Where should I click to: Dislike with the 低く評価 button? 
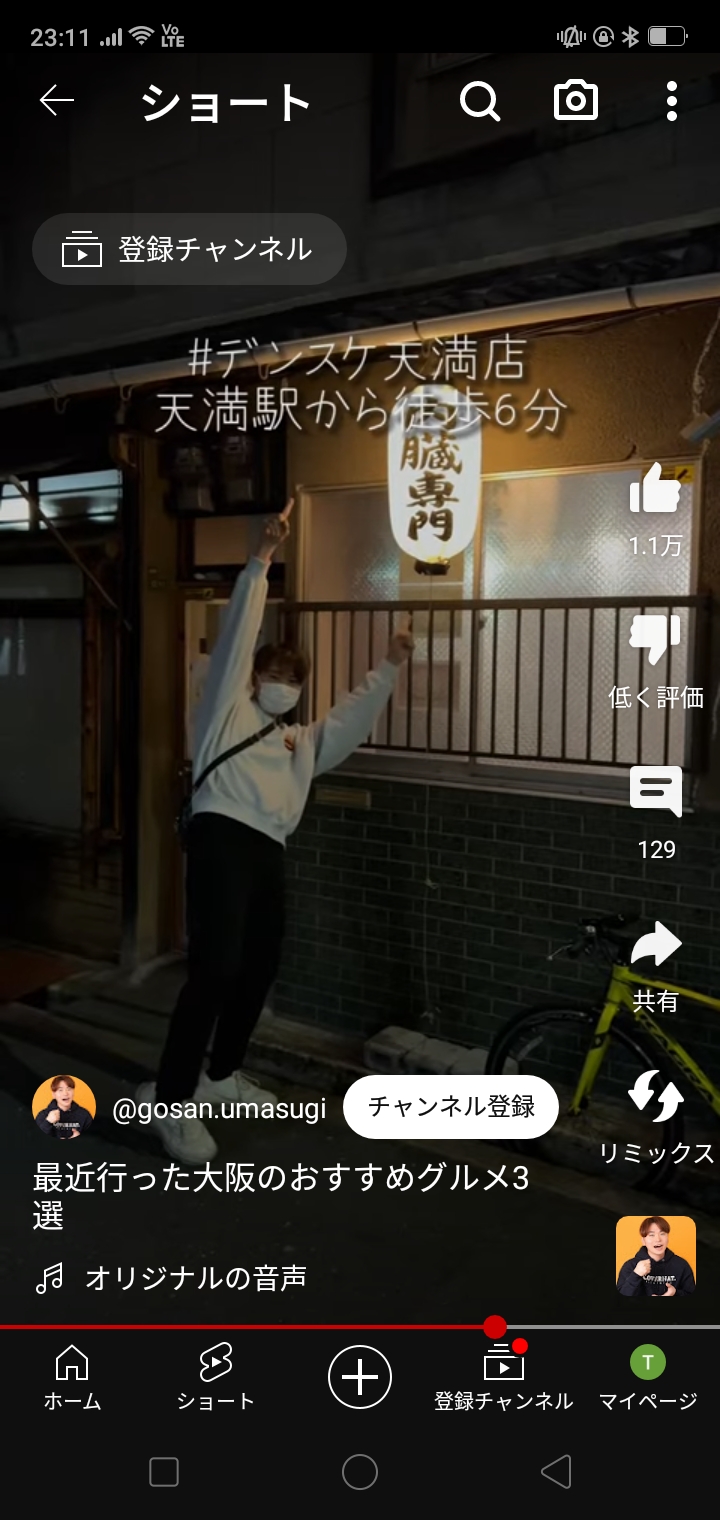tap(656, 640)
